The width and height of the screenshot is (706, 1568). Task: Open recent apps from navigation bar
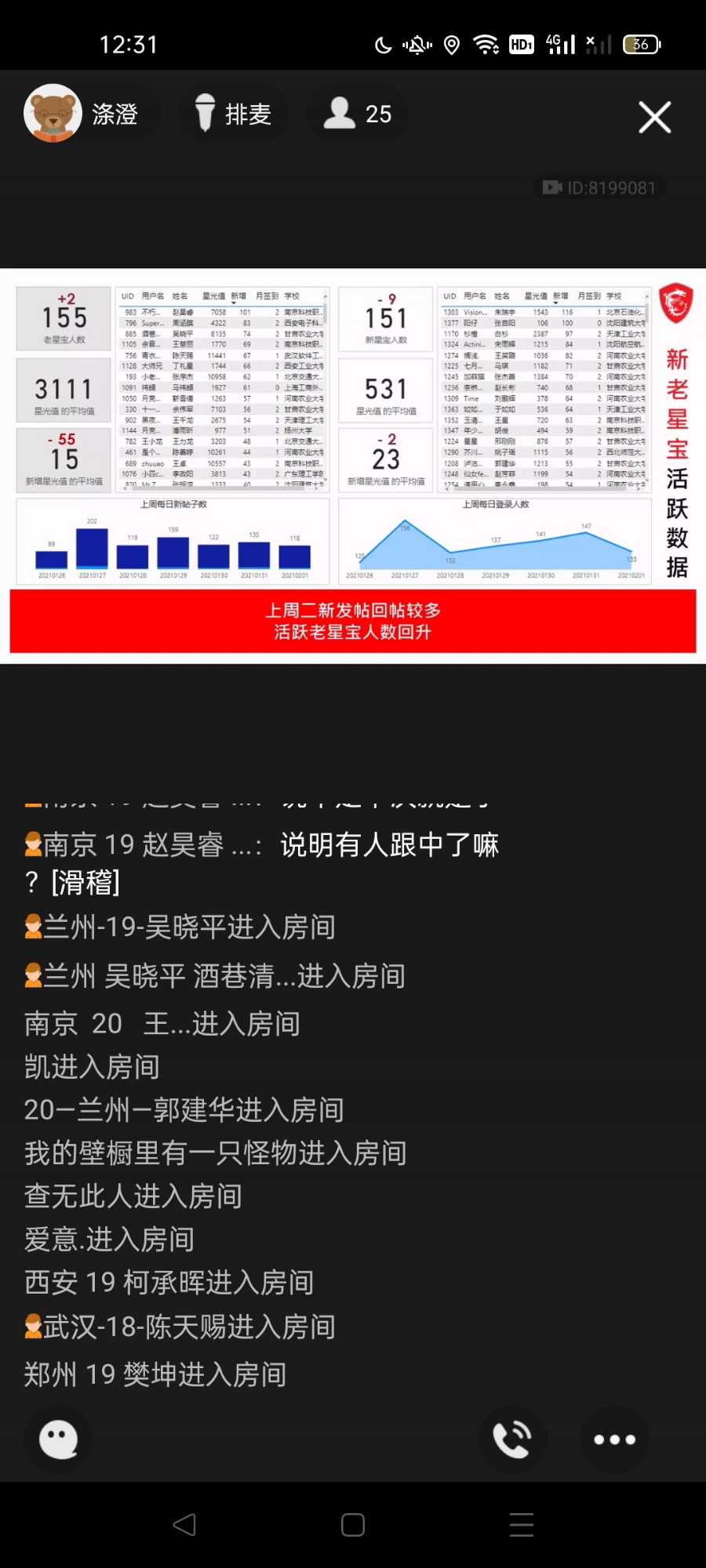(x=521, y=1525)
